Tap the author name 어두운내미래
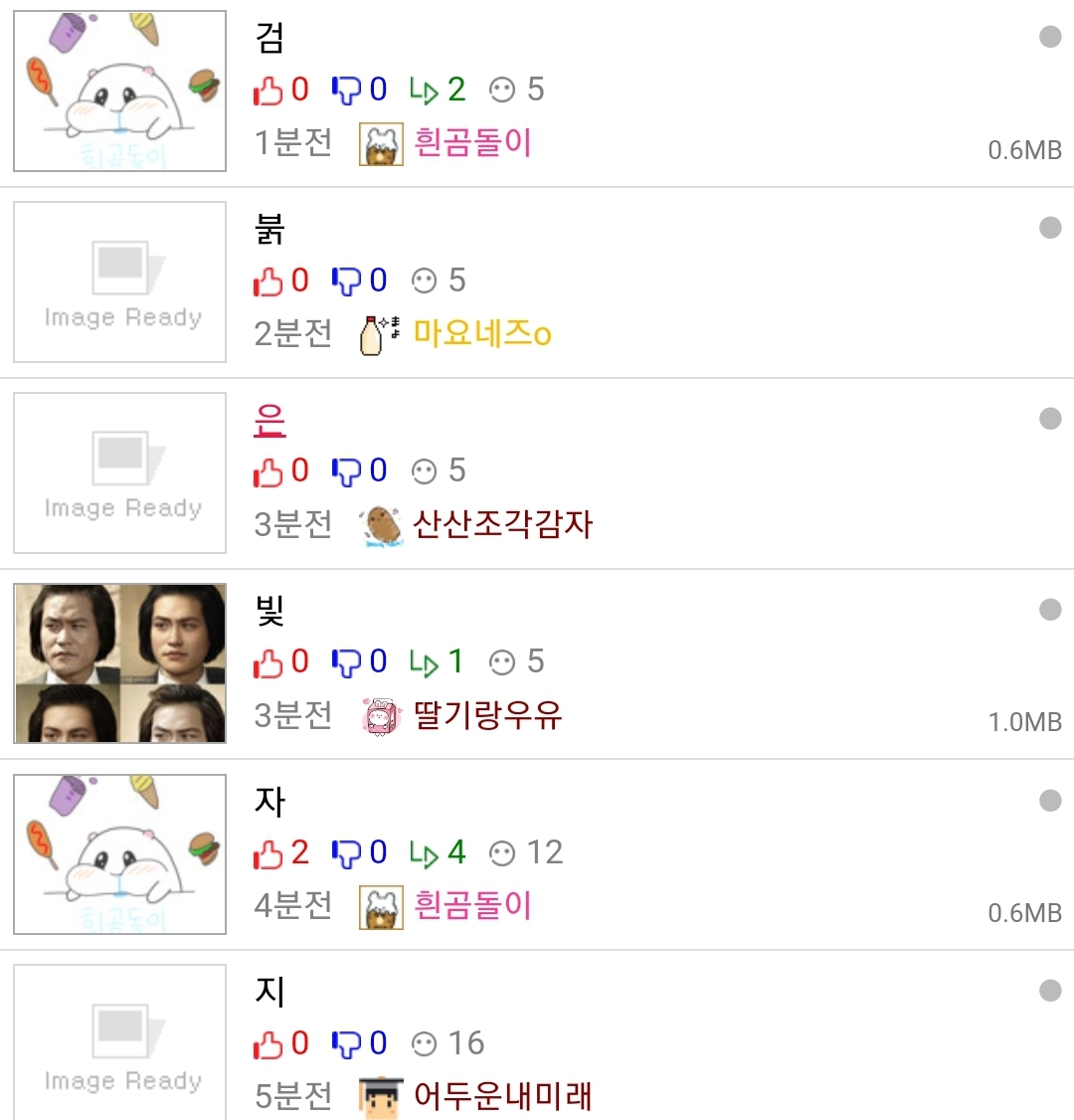 (502, 1095)
